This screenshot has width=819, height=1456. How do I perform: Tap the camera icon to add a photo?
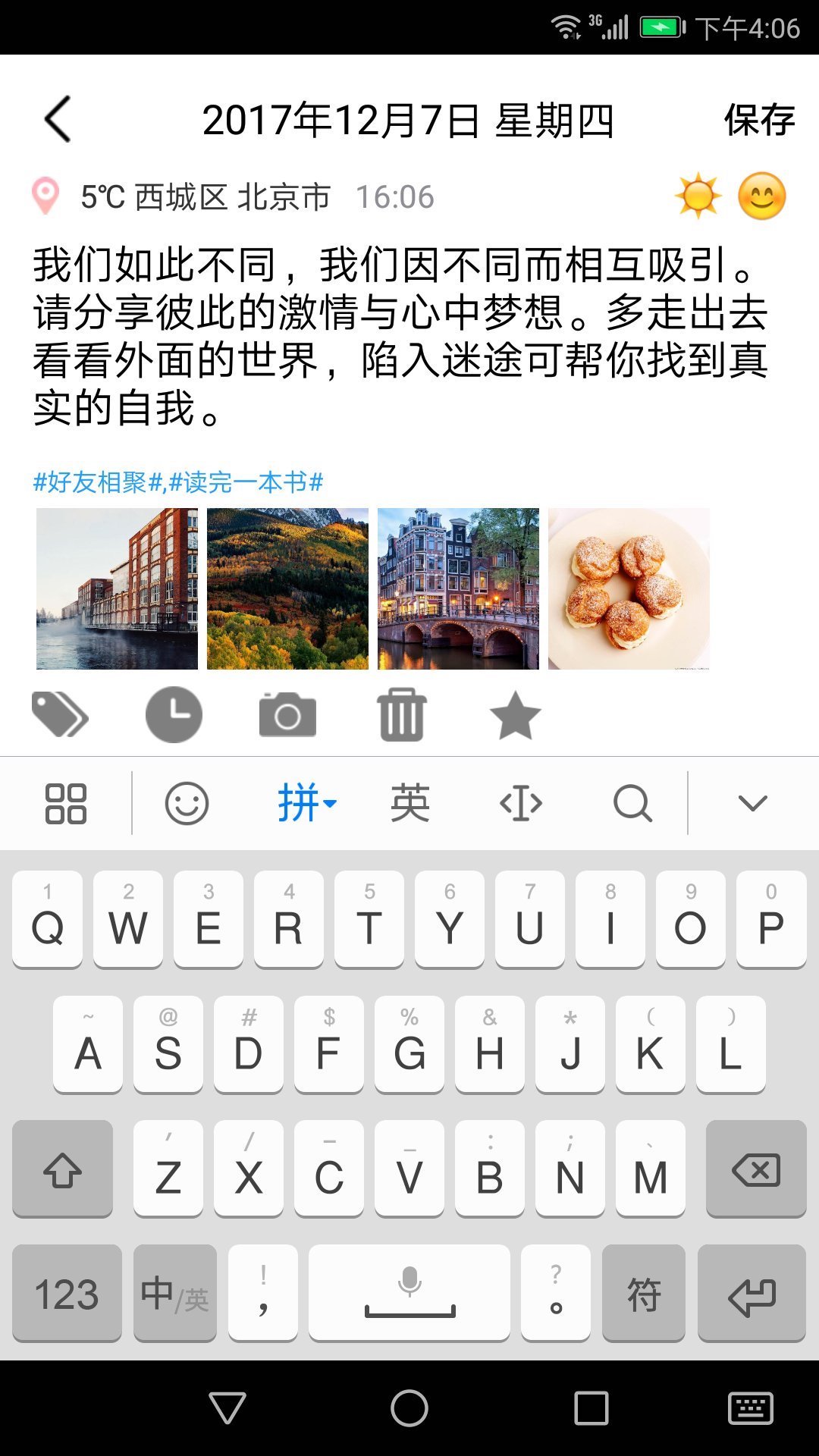pos(287,714)
